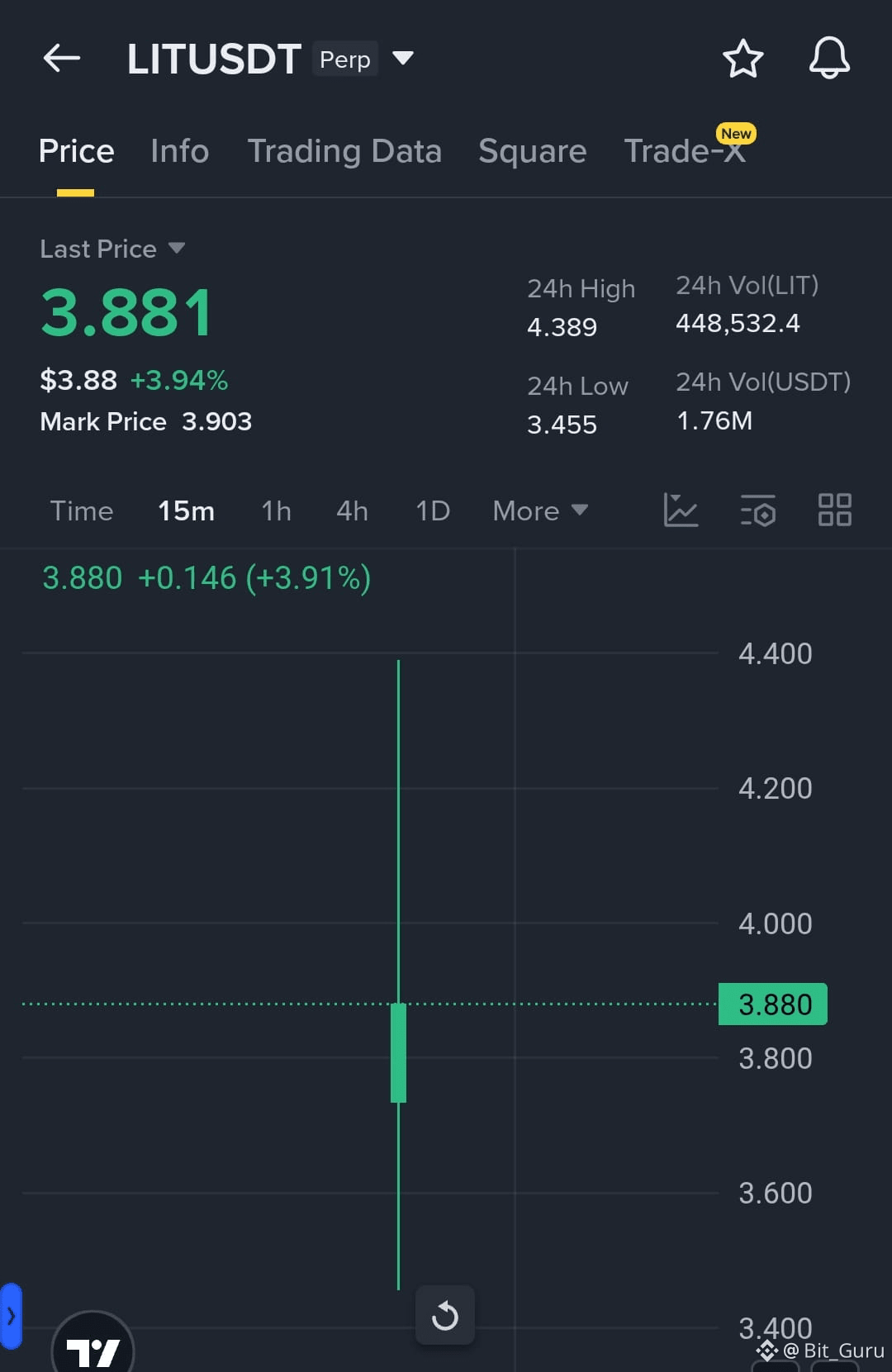This screenshot has width=892, height=1372.
Task: Select the Time interval option
Action: (x=82, y=510)
